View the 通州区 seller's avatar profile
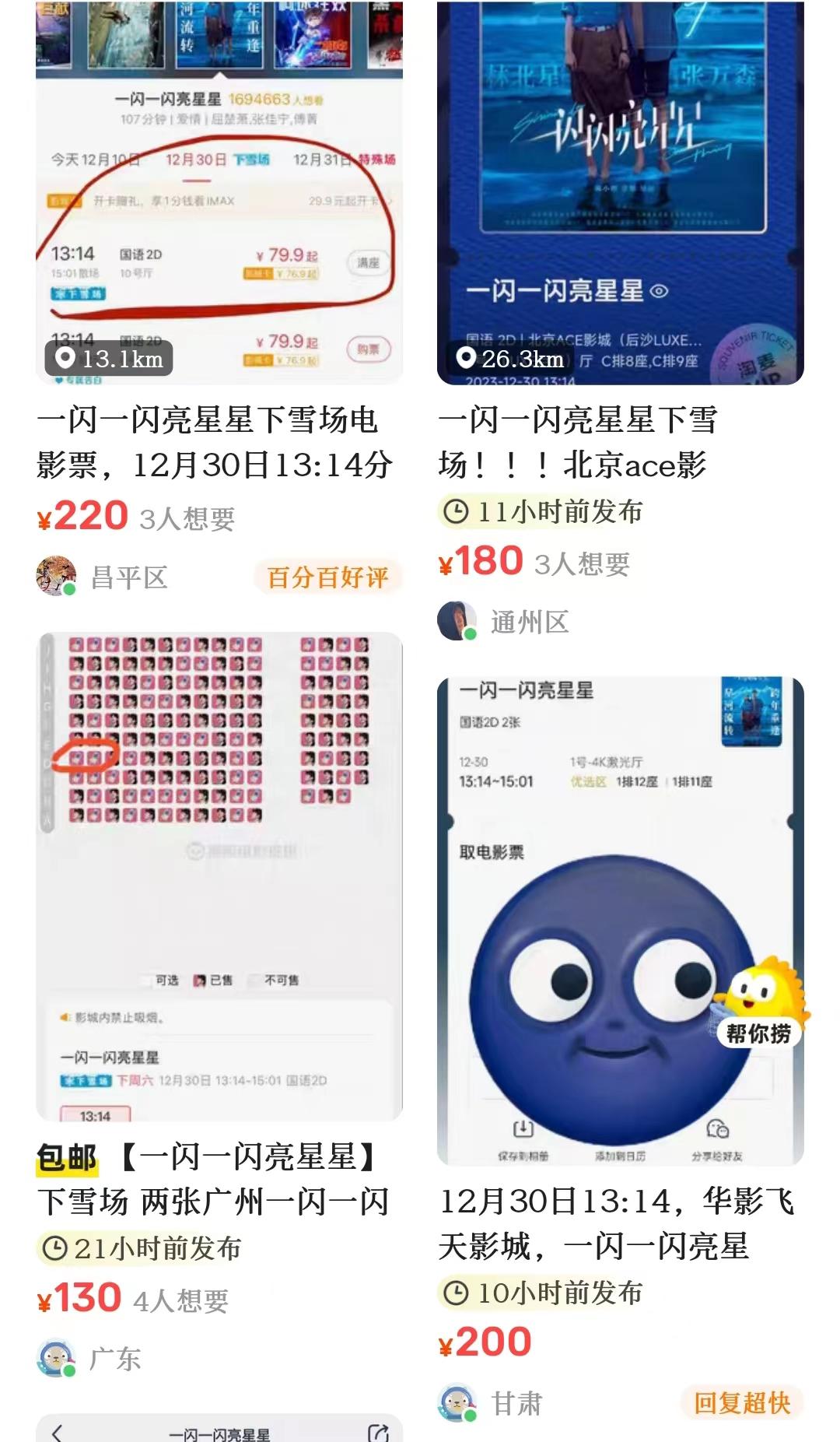840x1442 pixels. click(x=457, y=621)
